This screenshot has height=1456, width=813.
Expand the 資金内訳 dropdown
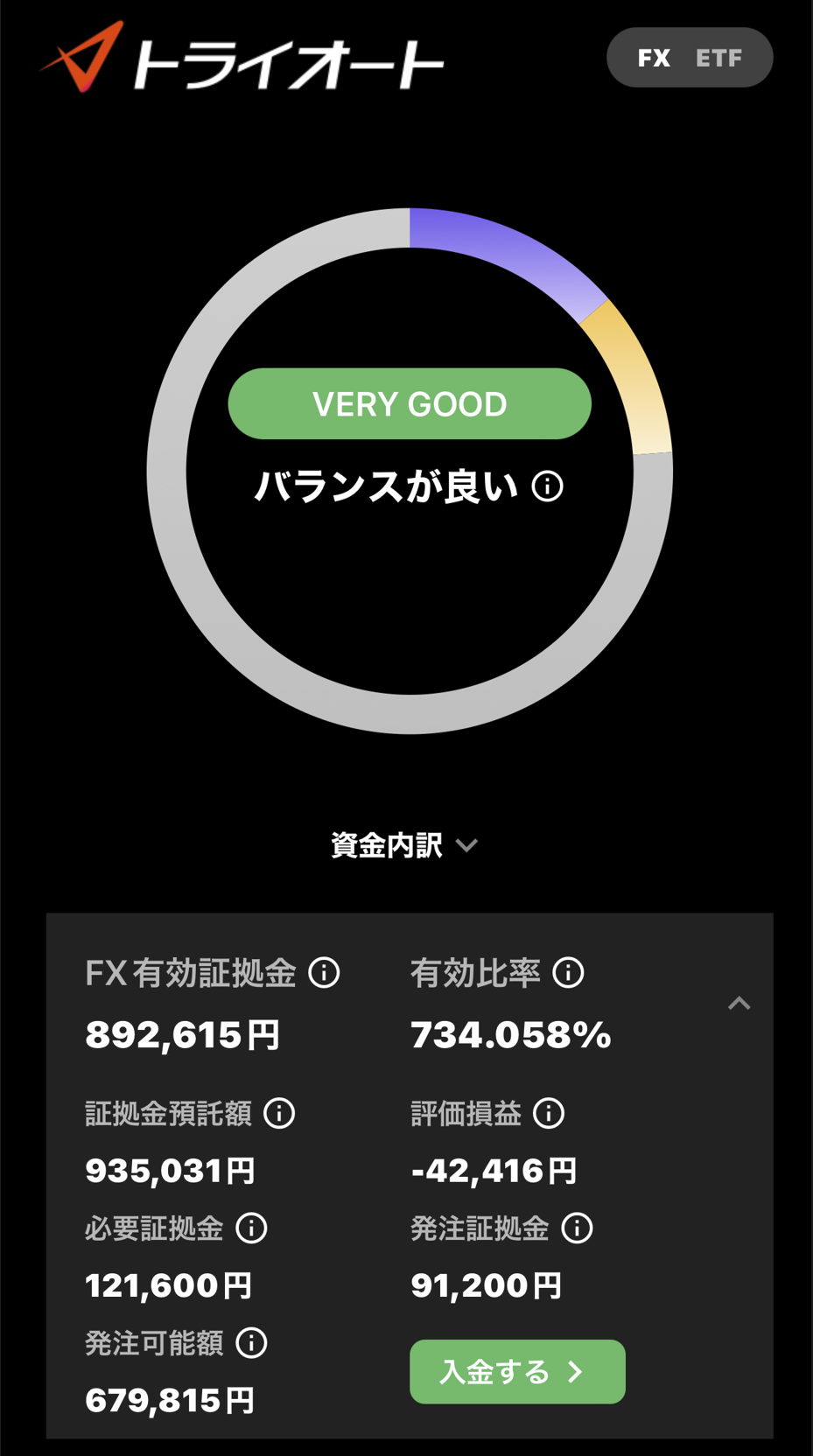point(404,845)
